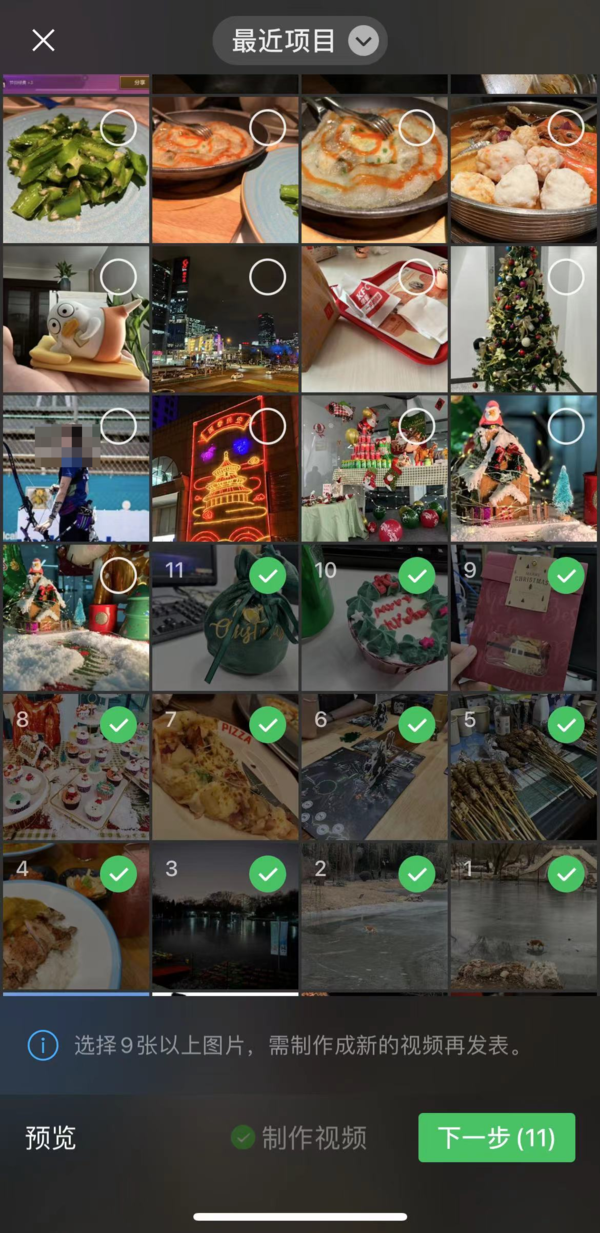Viewport: 600px width, 1233px height.
Task: Uncheck the frozen pond photo numbered 1
Action: pyautogui.click(x=566, y=874)
